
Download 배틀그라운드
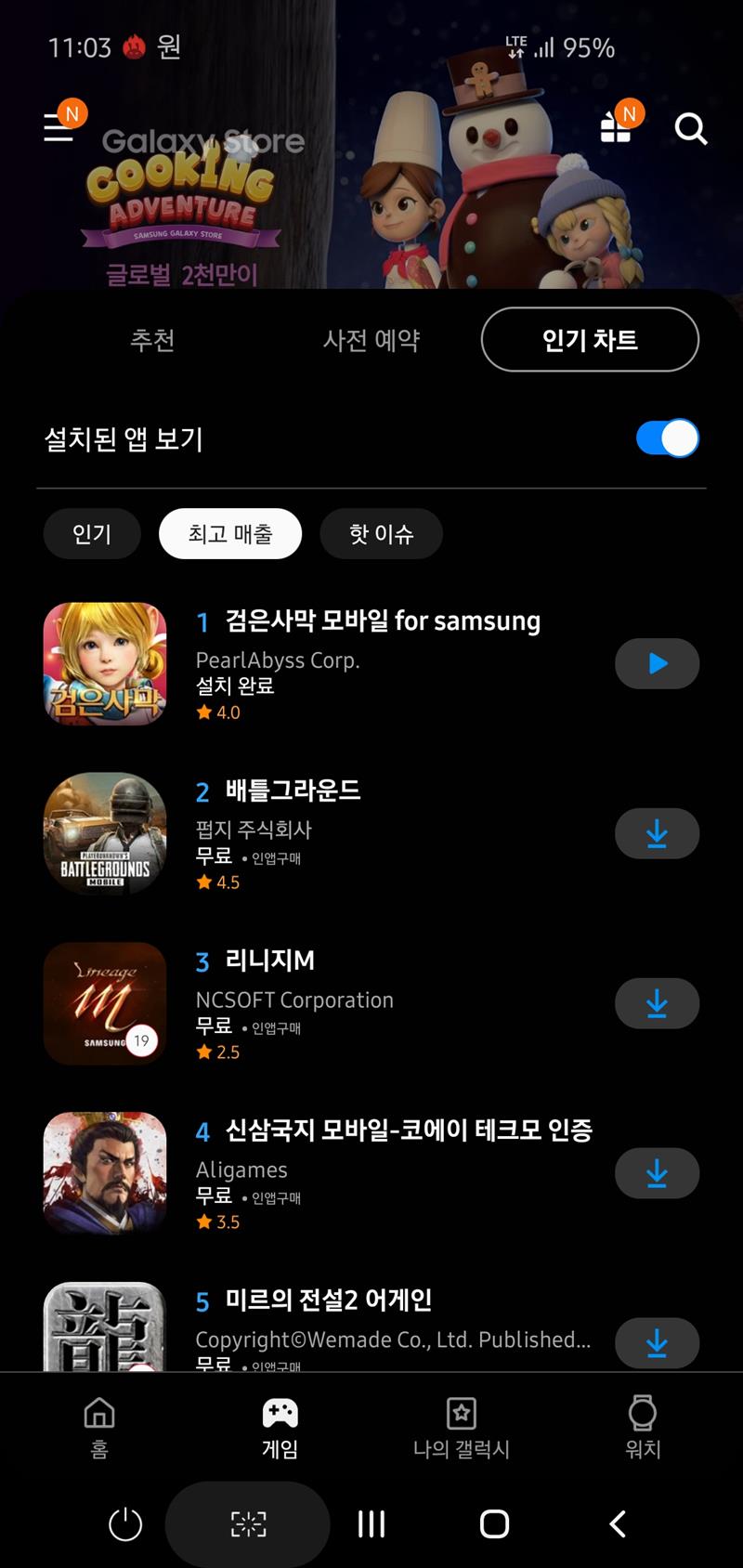pos(657,833)
